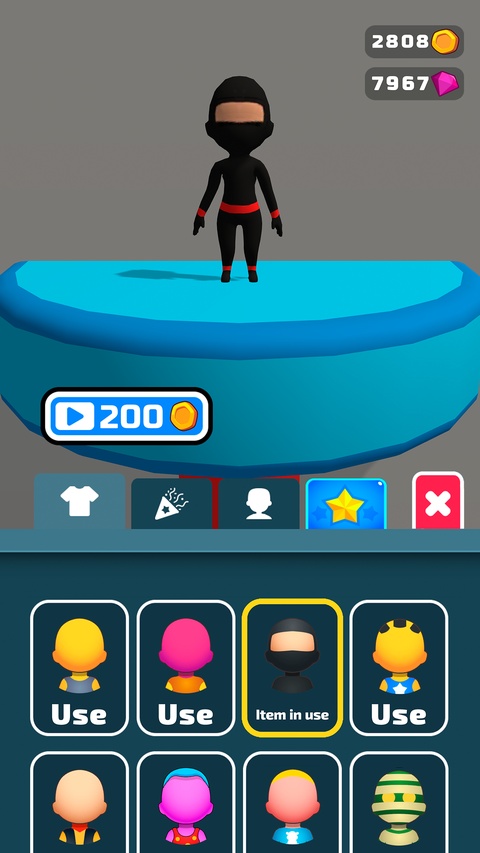480x853 pixels.
Task: Open the head silhouette tab
Action: point(259,503)
